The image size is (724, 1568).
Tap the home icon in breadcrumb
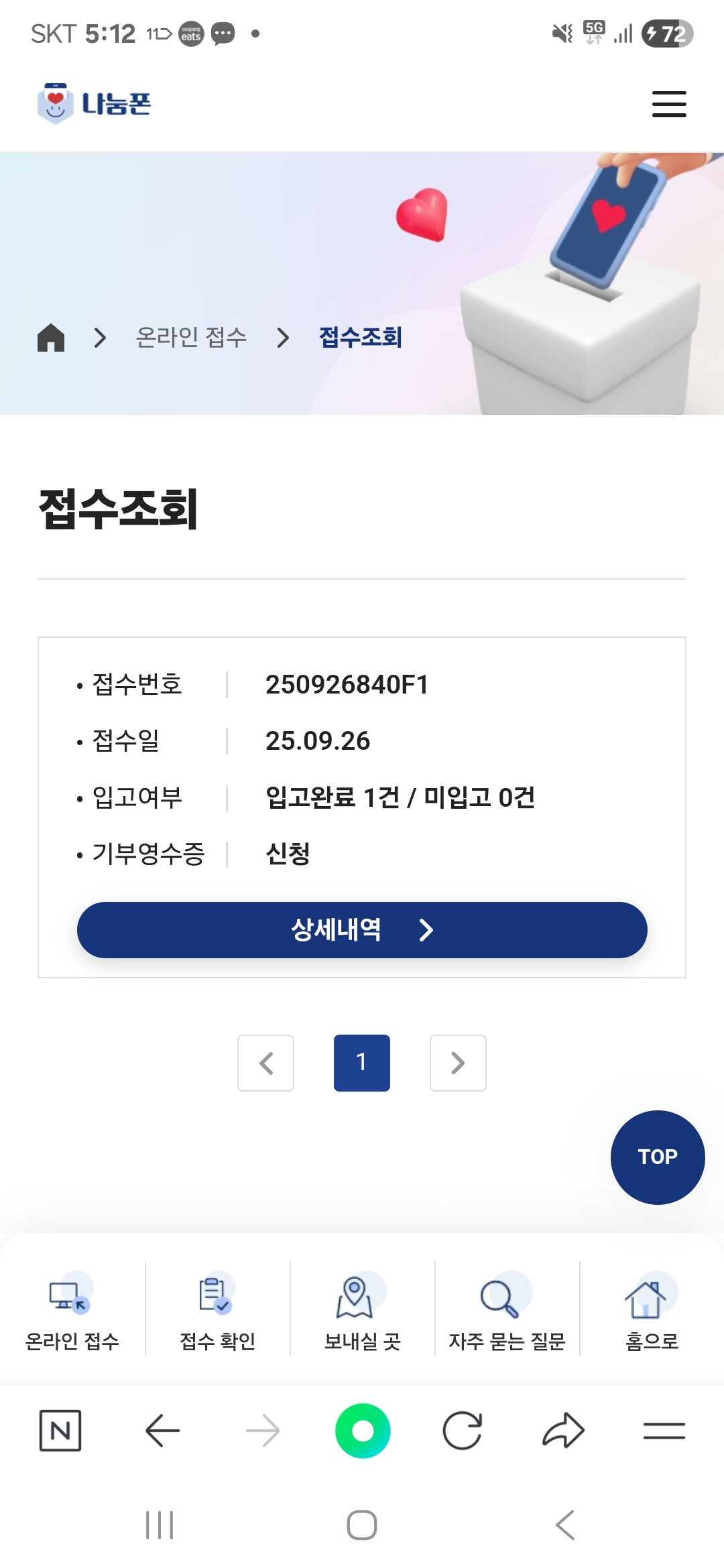51,337
